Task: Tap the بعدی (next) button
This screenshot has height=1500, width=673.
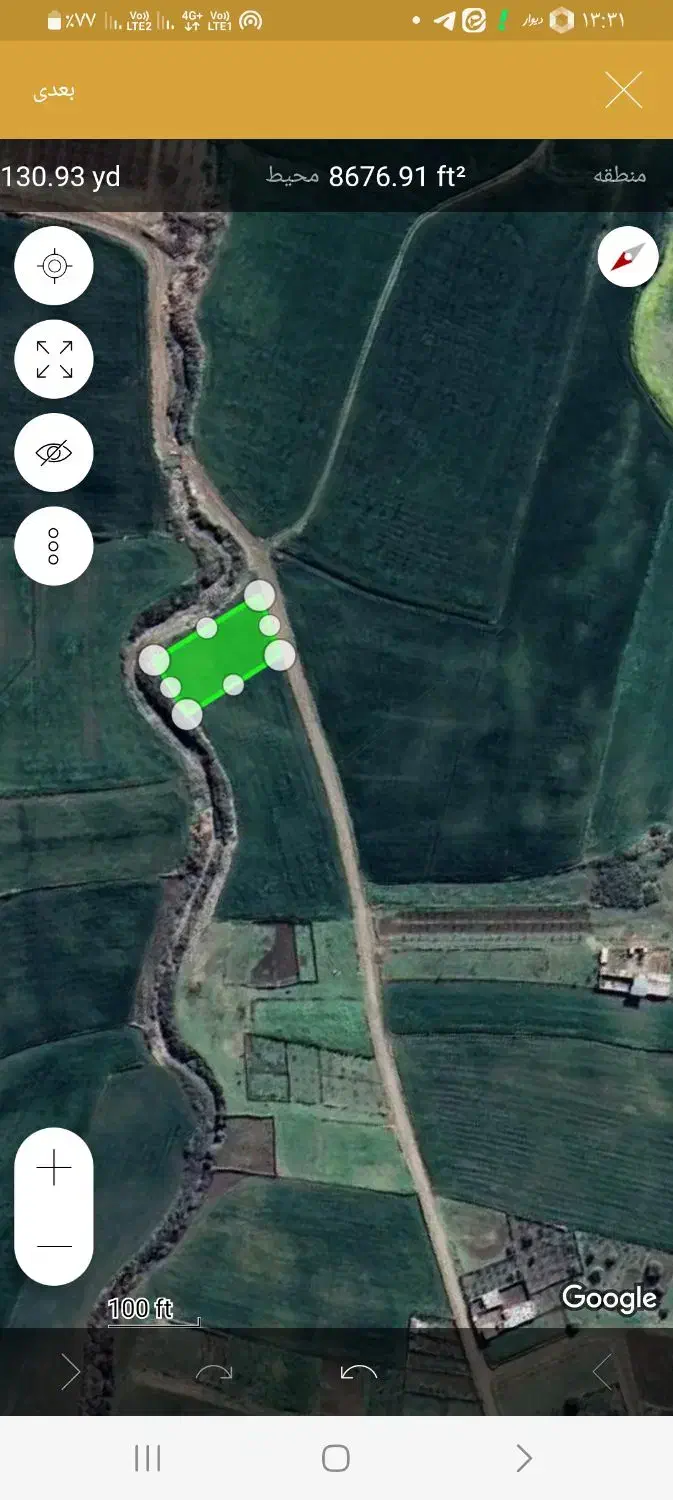Action: click(55, 91)
